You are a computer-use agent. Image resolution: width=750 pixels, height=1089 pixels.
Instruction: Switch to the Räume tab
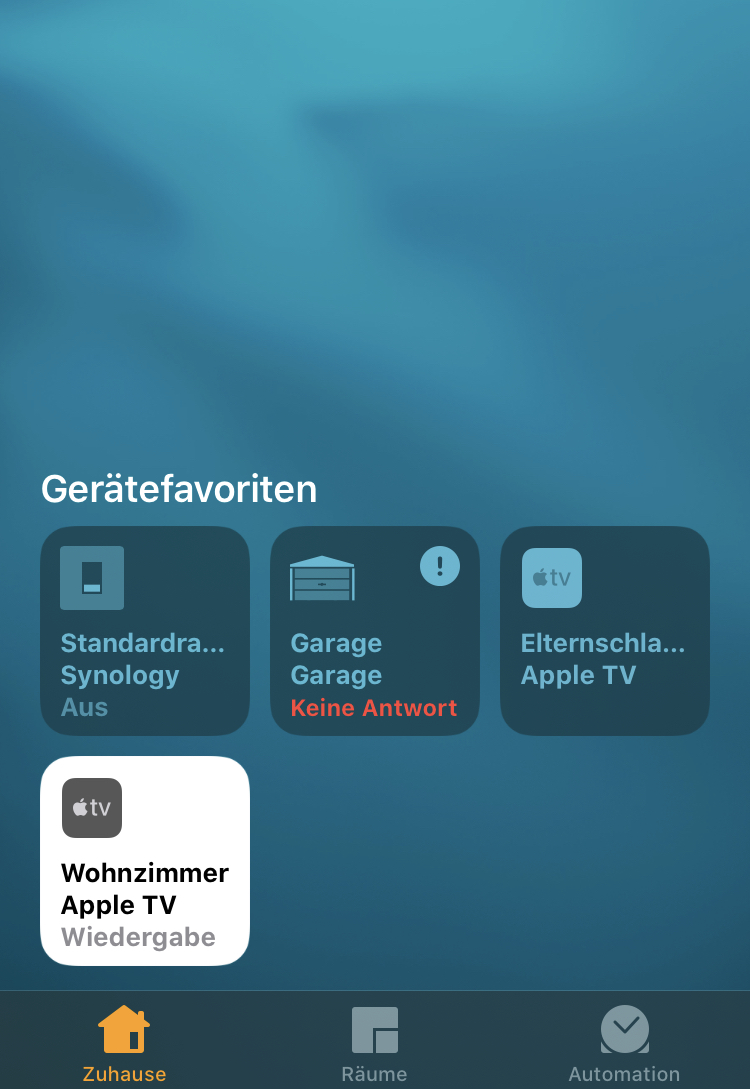375,1043
